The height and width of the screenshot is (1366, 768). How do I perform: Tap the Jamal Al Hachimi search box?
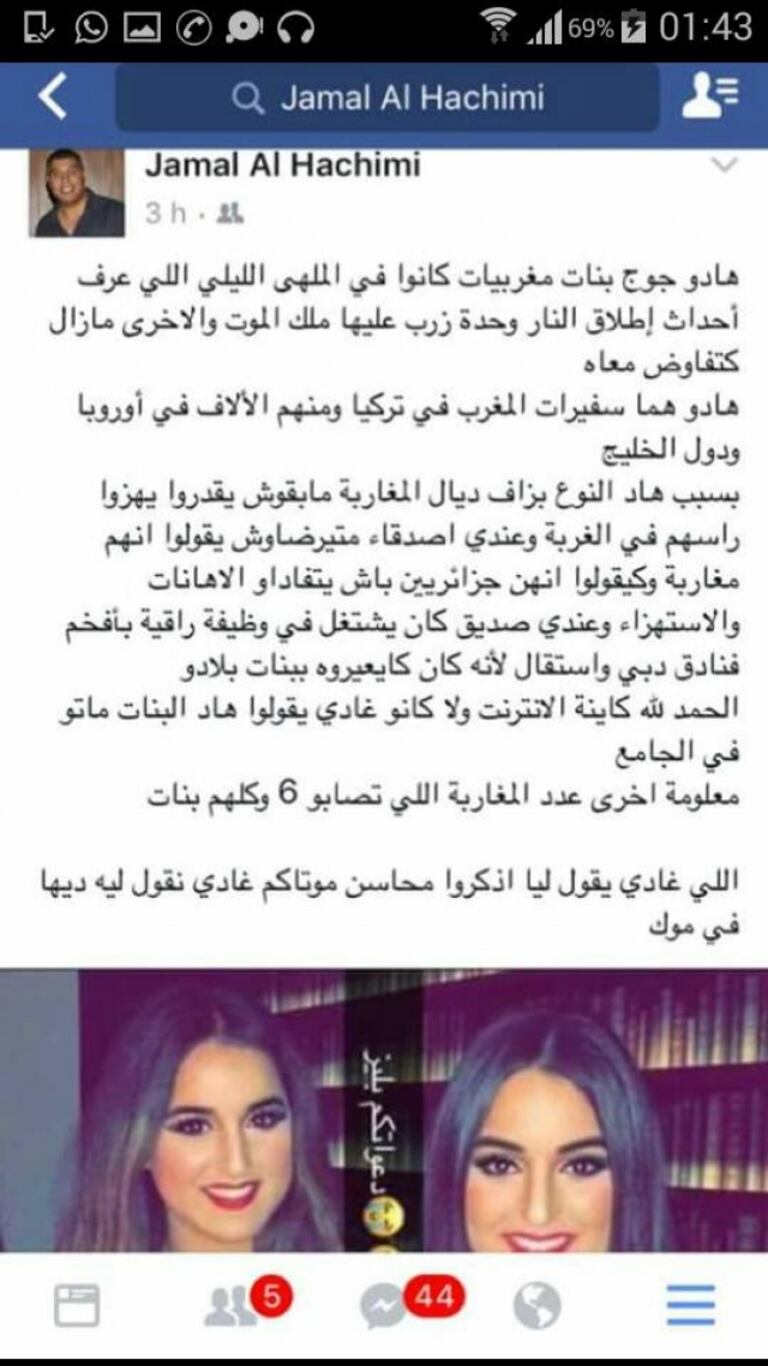pyautogui.click(x=388, y=98)
